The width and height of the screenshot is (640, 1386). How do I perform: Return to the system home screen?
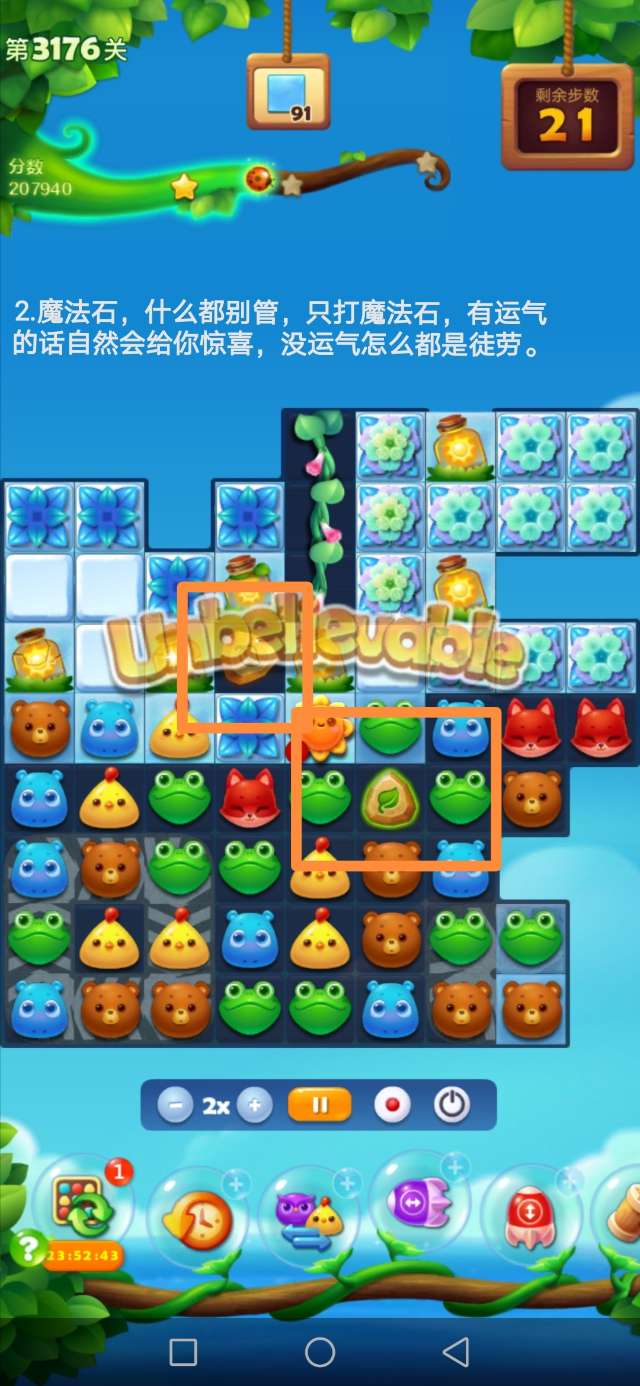[x=320, y=1352]
